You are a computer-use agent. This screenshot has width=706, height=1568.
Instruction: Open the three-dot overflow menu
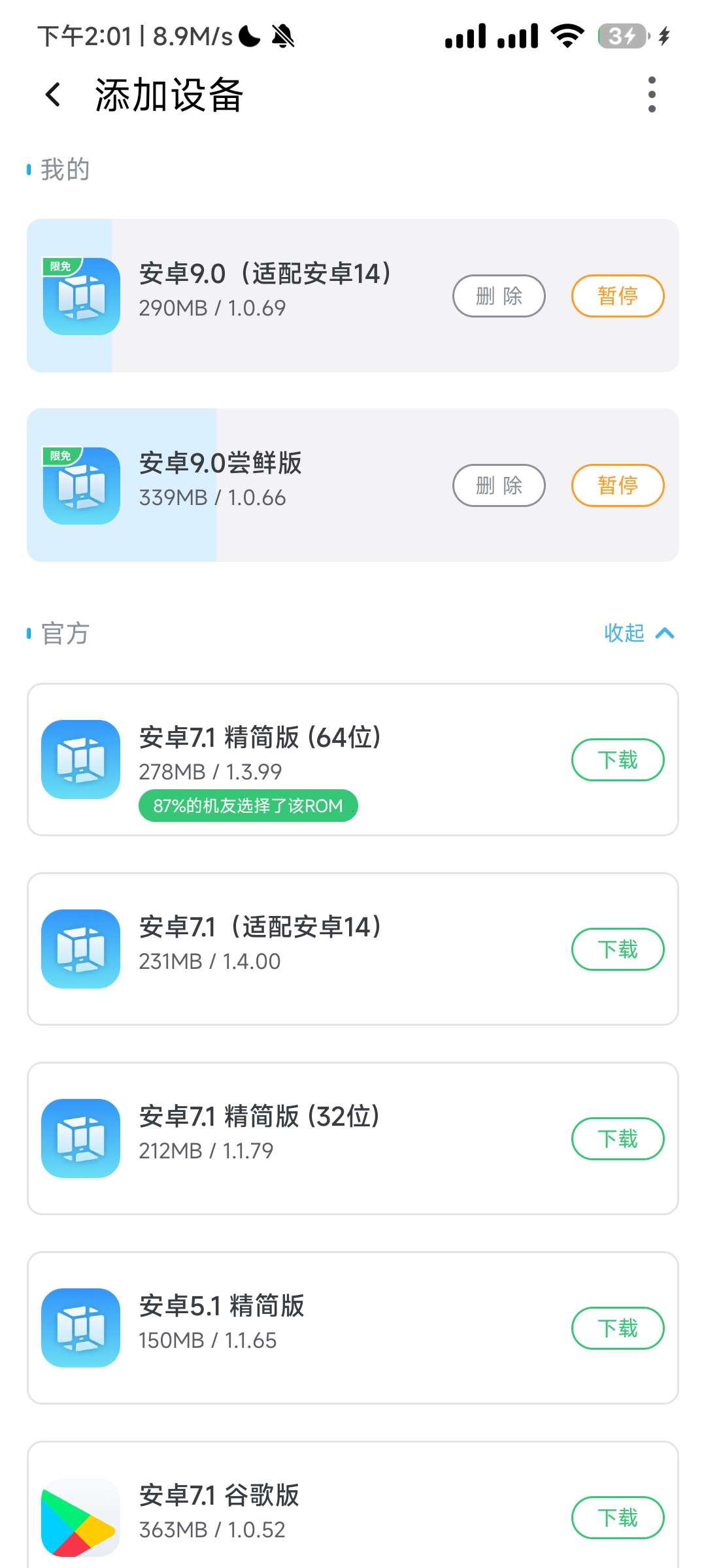(x=651, y=95)
